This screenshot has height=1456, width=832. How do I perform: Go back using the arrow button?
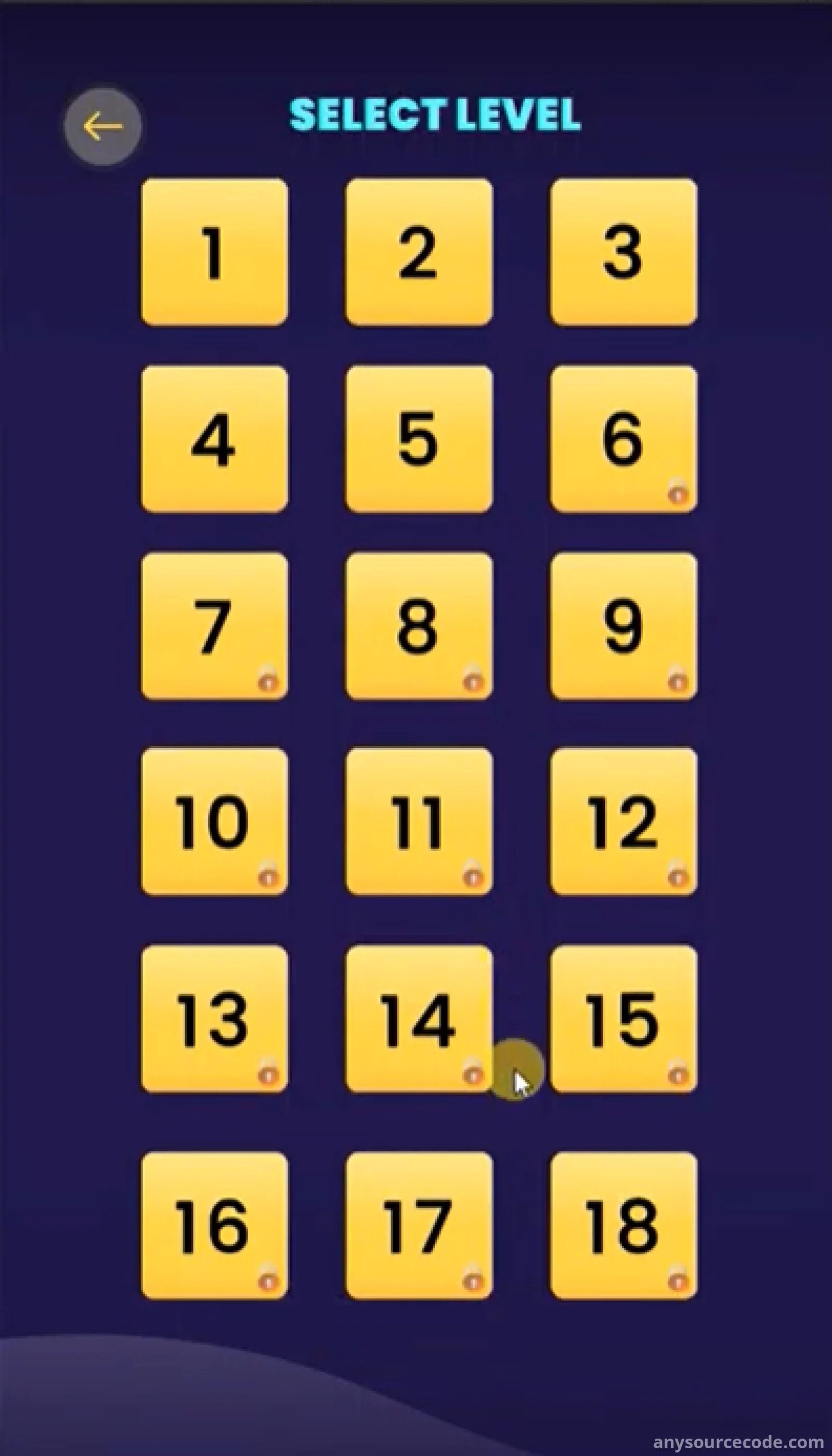coord(102,126)
